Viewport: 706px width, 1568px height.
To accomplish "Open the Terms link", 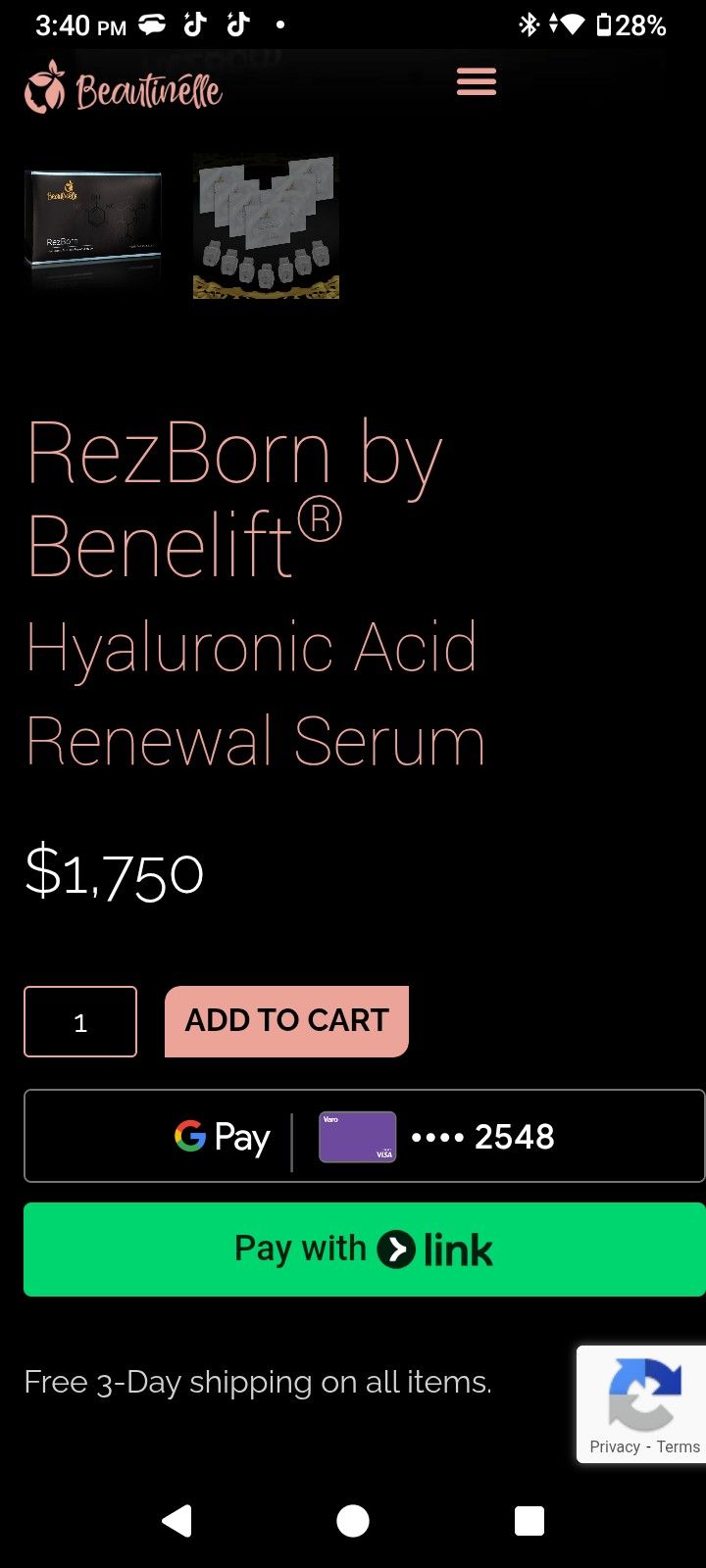I will click(x=678, y=1446).
